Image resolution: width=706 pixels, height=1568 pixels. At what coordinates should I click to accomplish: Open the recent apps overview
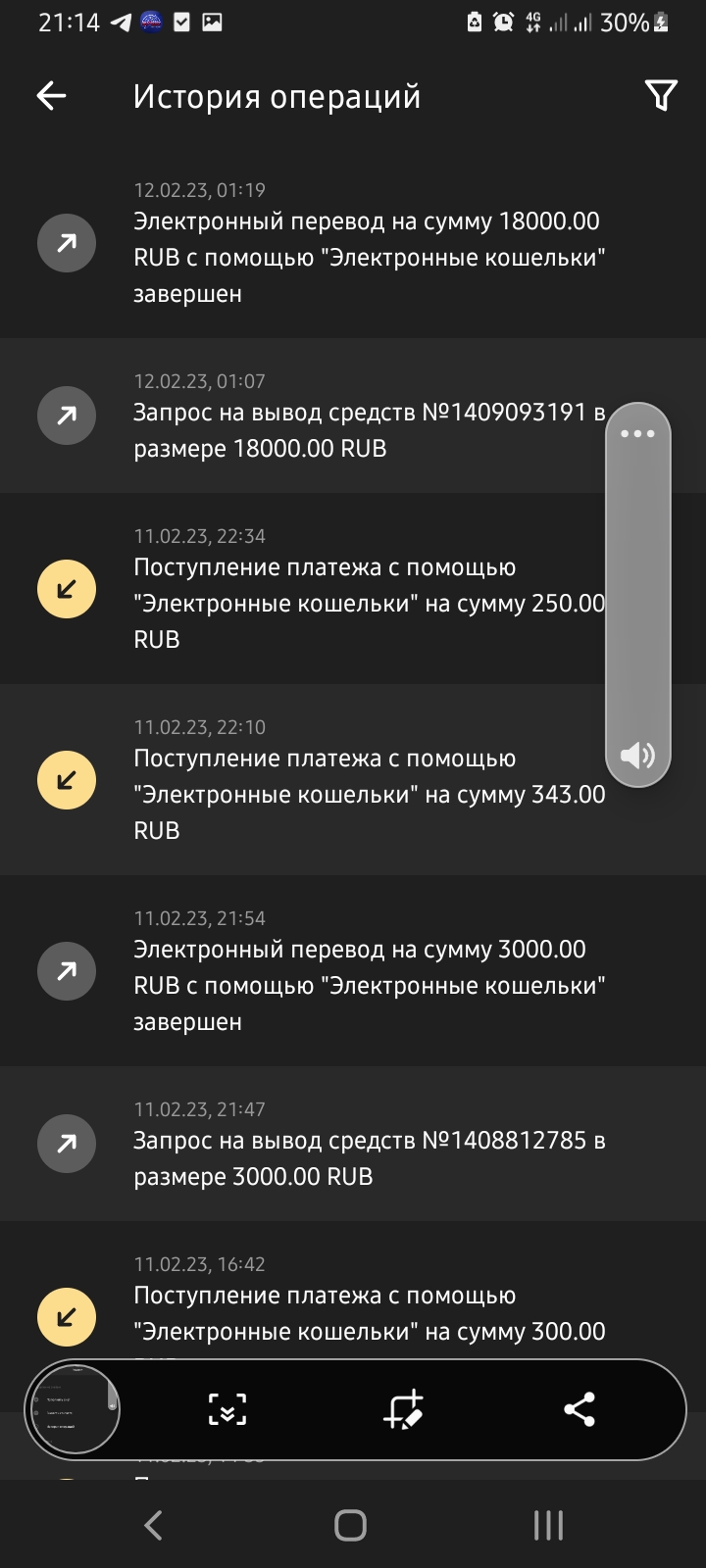[x=548, y=1526]
